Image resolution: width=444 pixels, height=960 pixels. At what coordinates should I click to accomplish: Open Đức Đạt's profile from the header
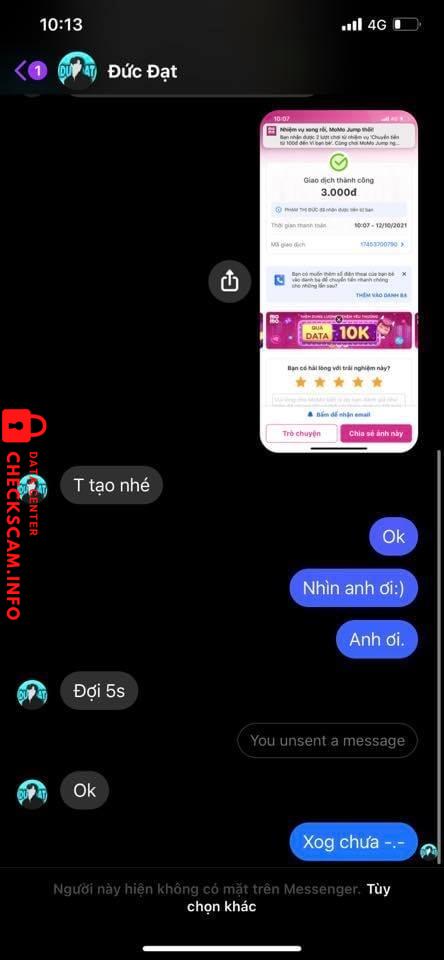[142, 72]
